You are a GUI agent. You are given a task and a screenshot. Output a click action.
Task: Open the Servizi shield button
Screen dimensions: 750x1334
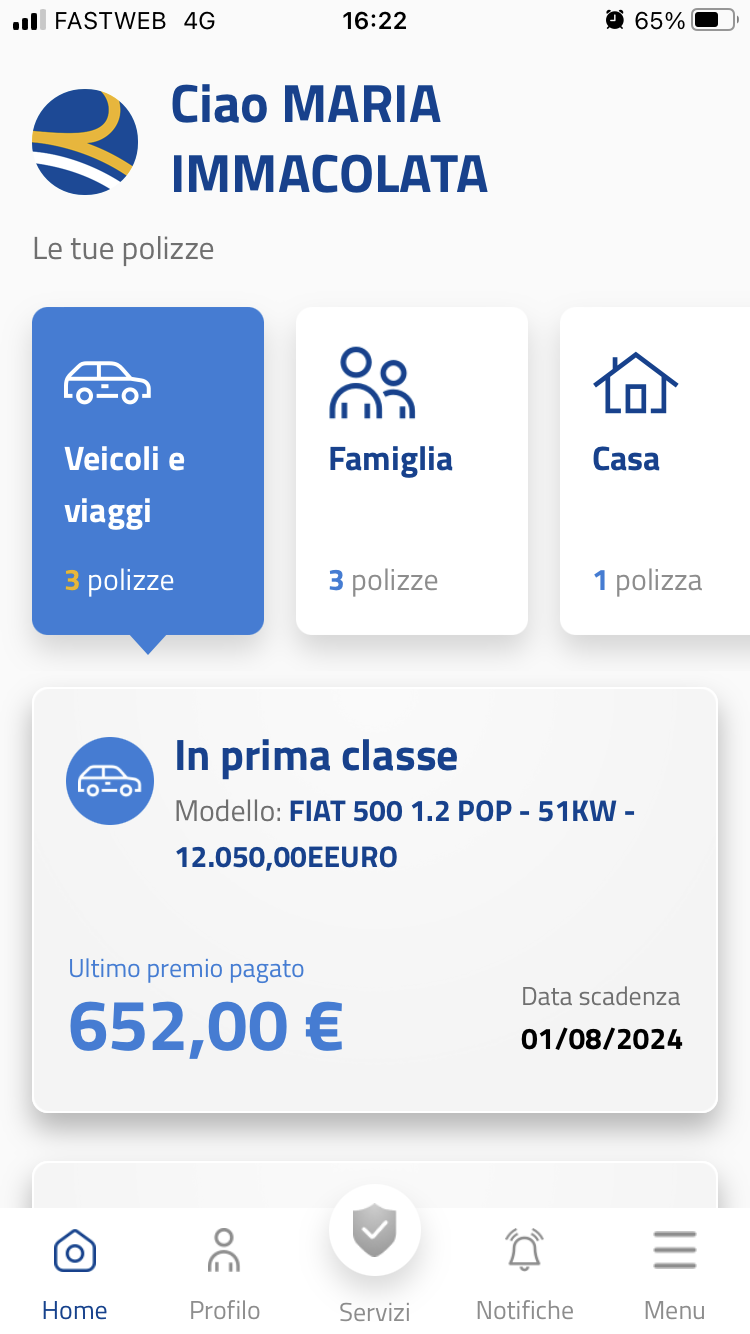pos(375,1232)
